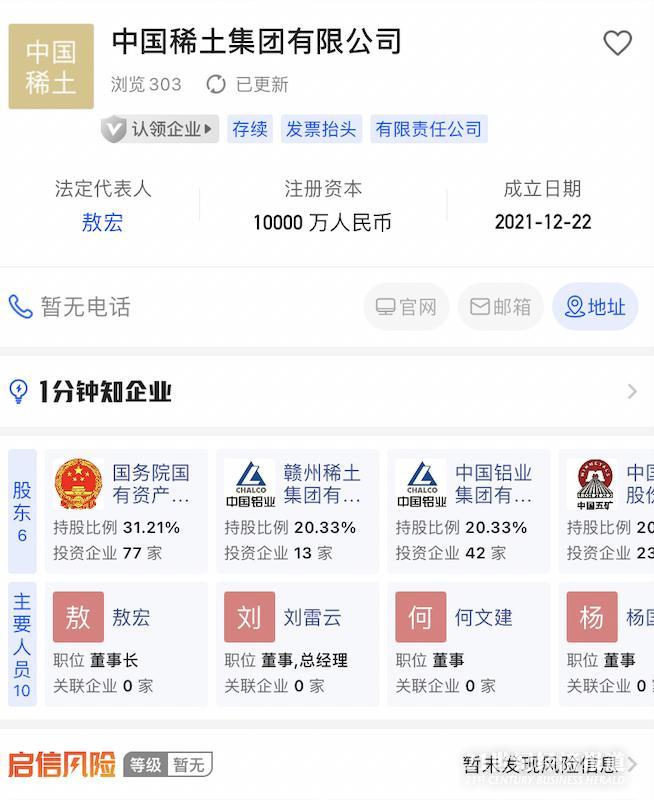Tap the 邮箱 email button
Image resolution: width=654 pixels, height=800 pixels.
click(x=500, y=307)
